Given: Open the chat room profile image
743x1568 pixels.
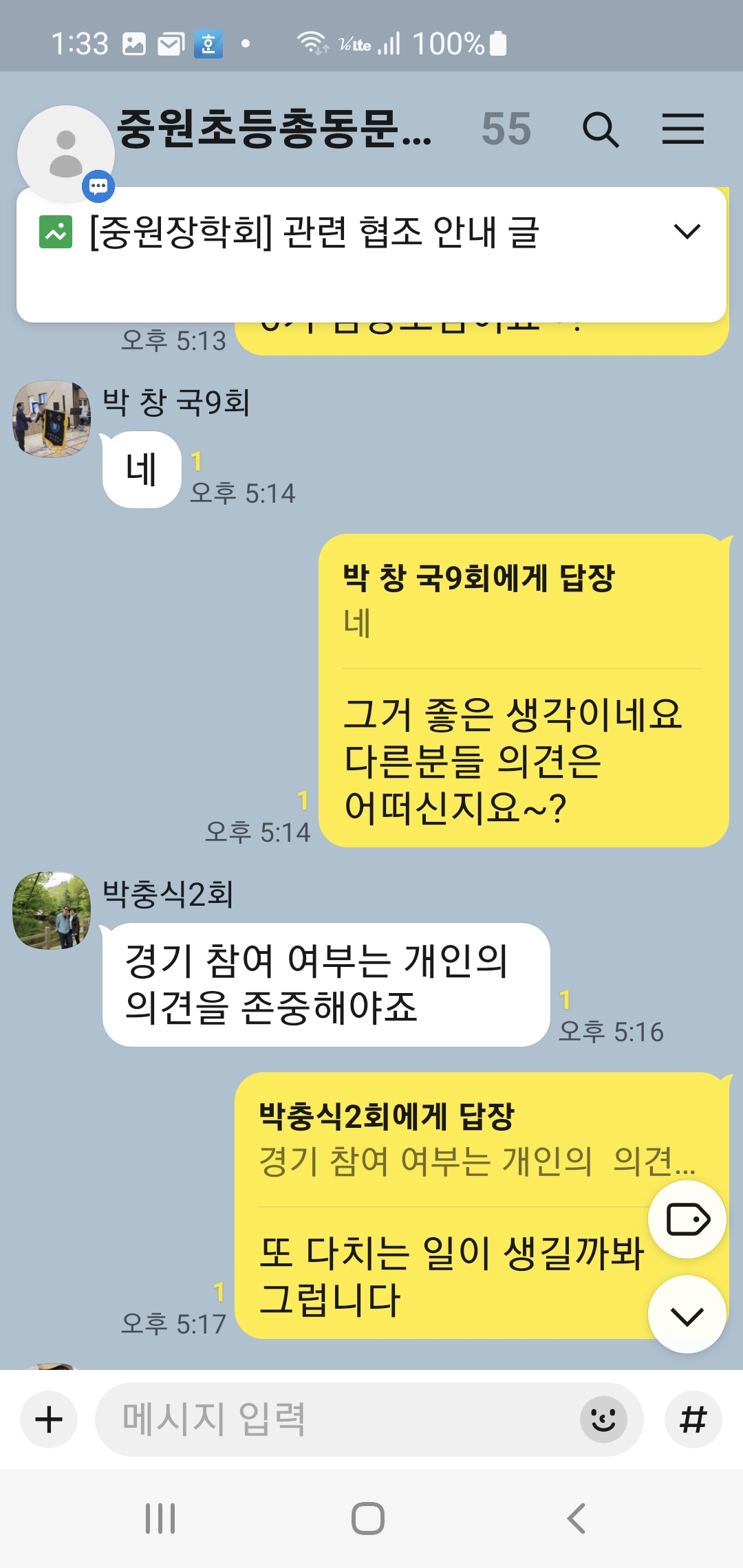Looking at the screenshot, I should 65,154.
